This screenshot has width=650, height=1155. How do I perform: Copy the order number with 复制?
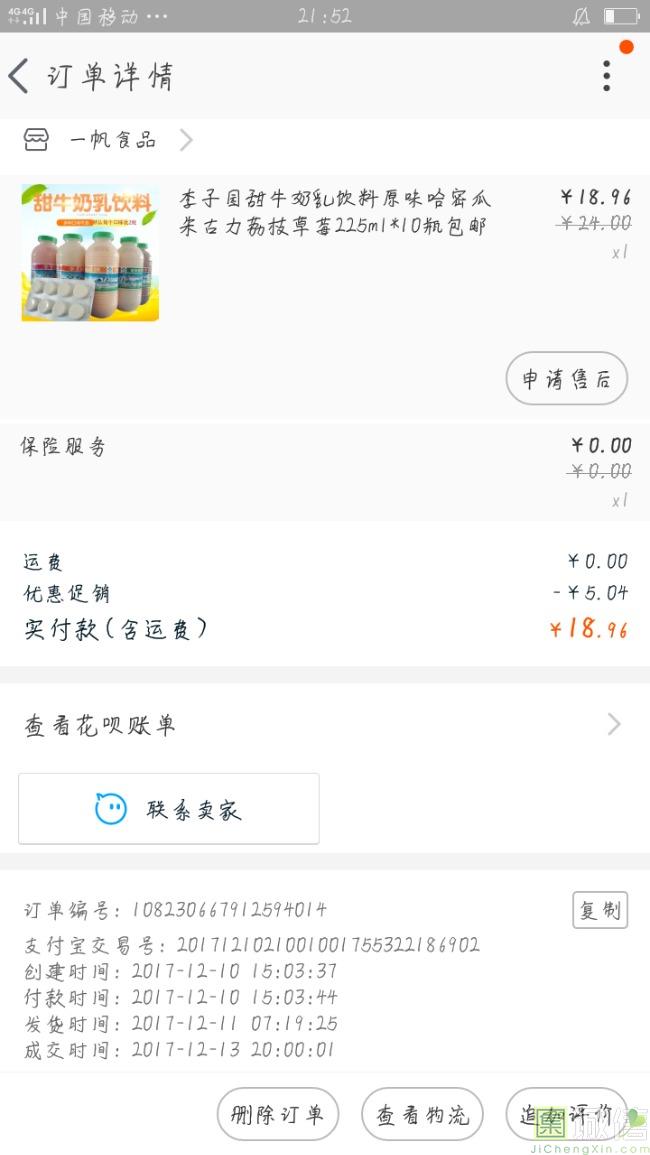(x=599, y=910)
